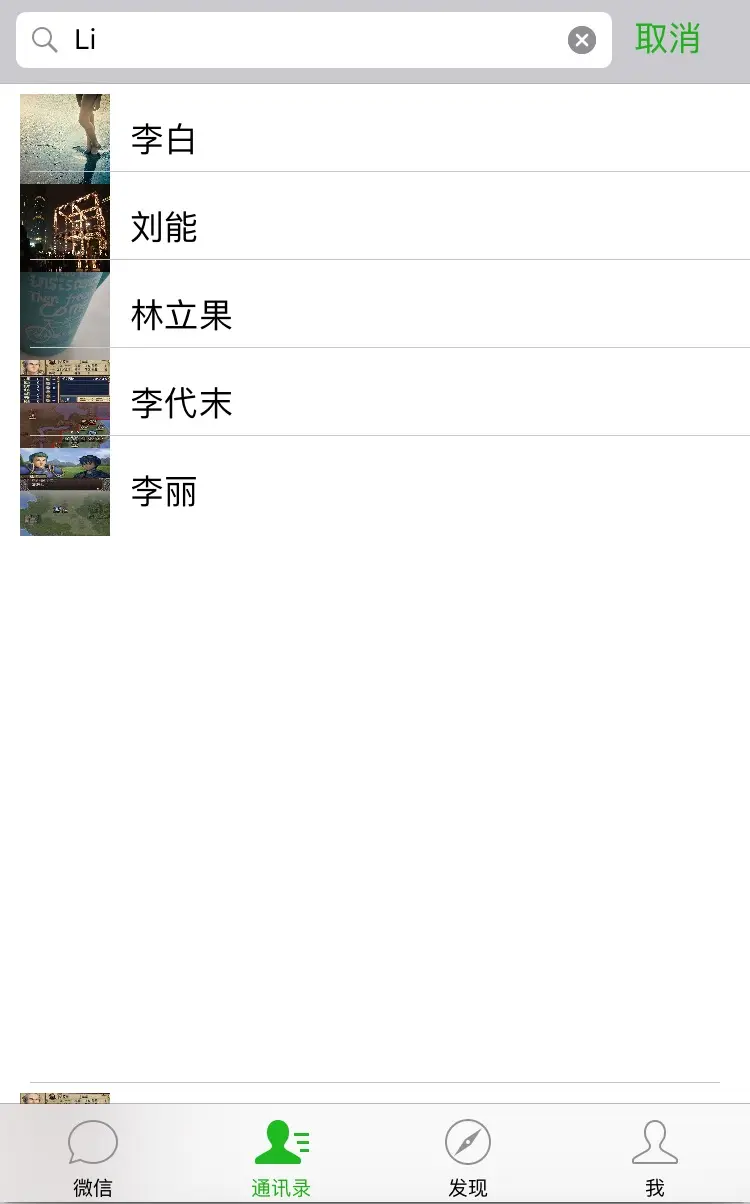
Task: Open the 我 tab
Action: [x=655, y=1156]
